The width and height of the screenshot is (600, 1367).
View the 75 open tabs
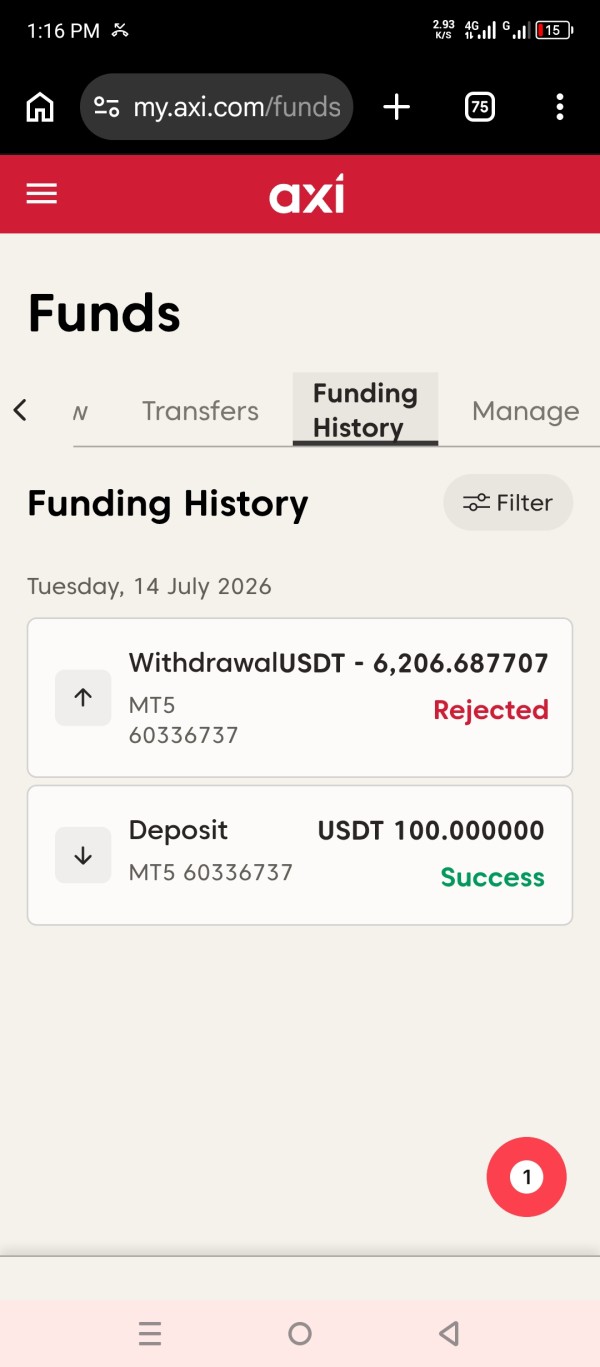480,107
